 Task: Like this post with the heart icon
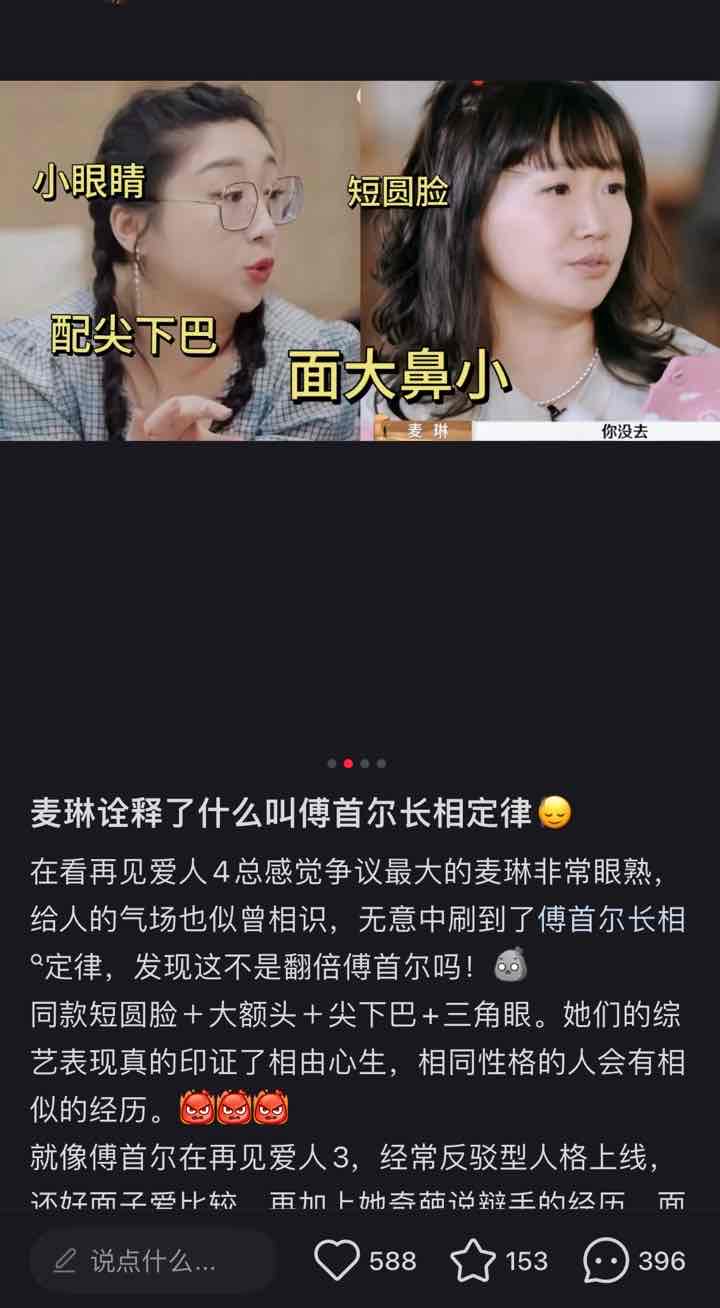pyautogui.click(x=337, y=1261)
